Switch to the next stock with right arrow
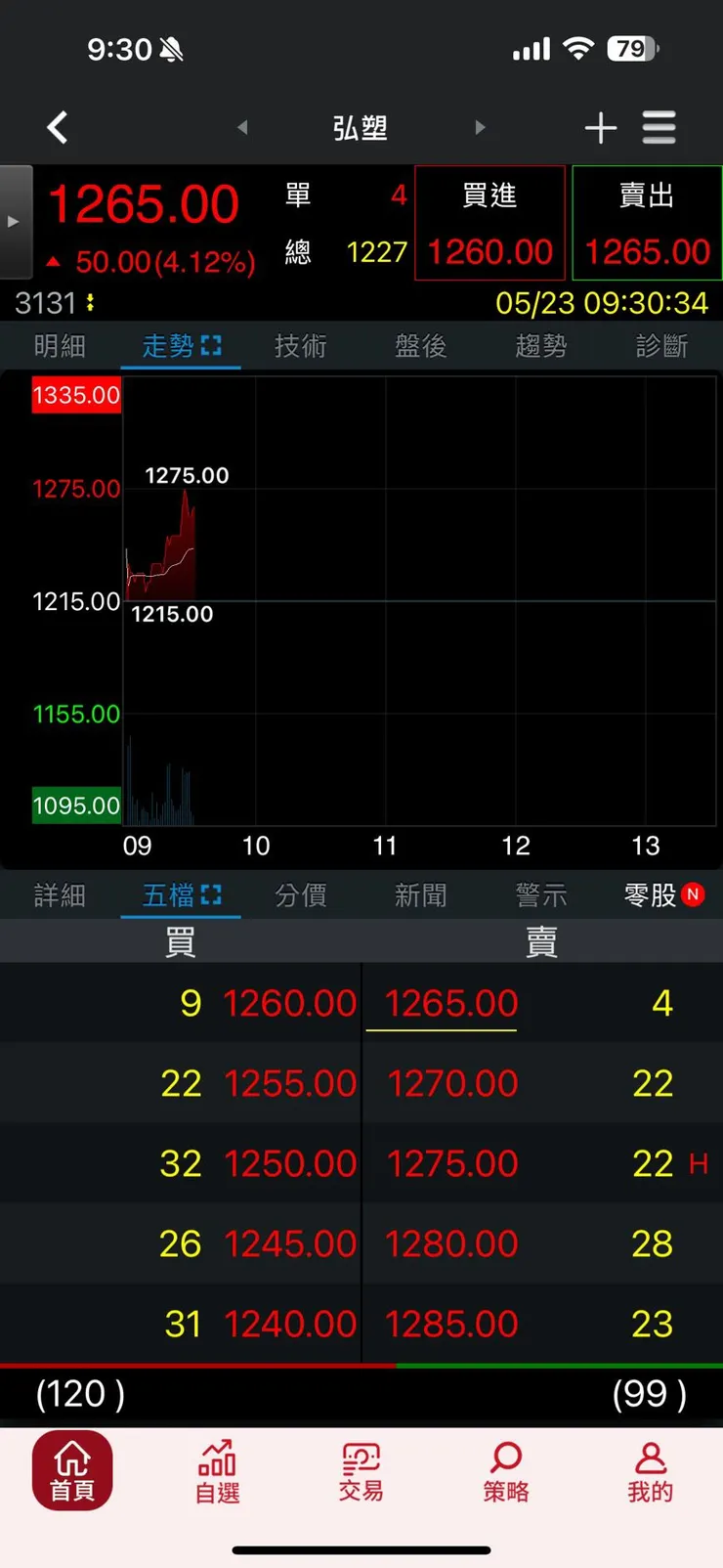Screen dimensions: 723x1568 (x=480, y=127)
